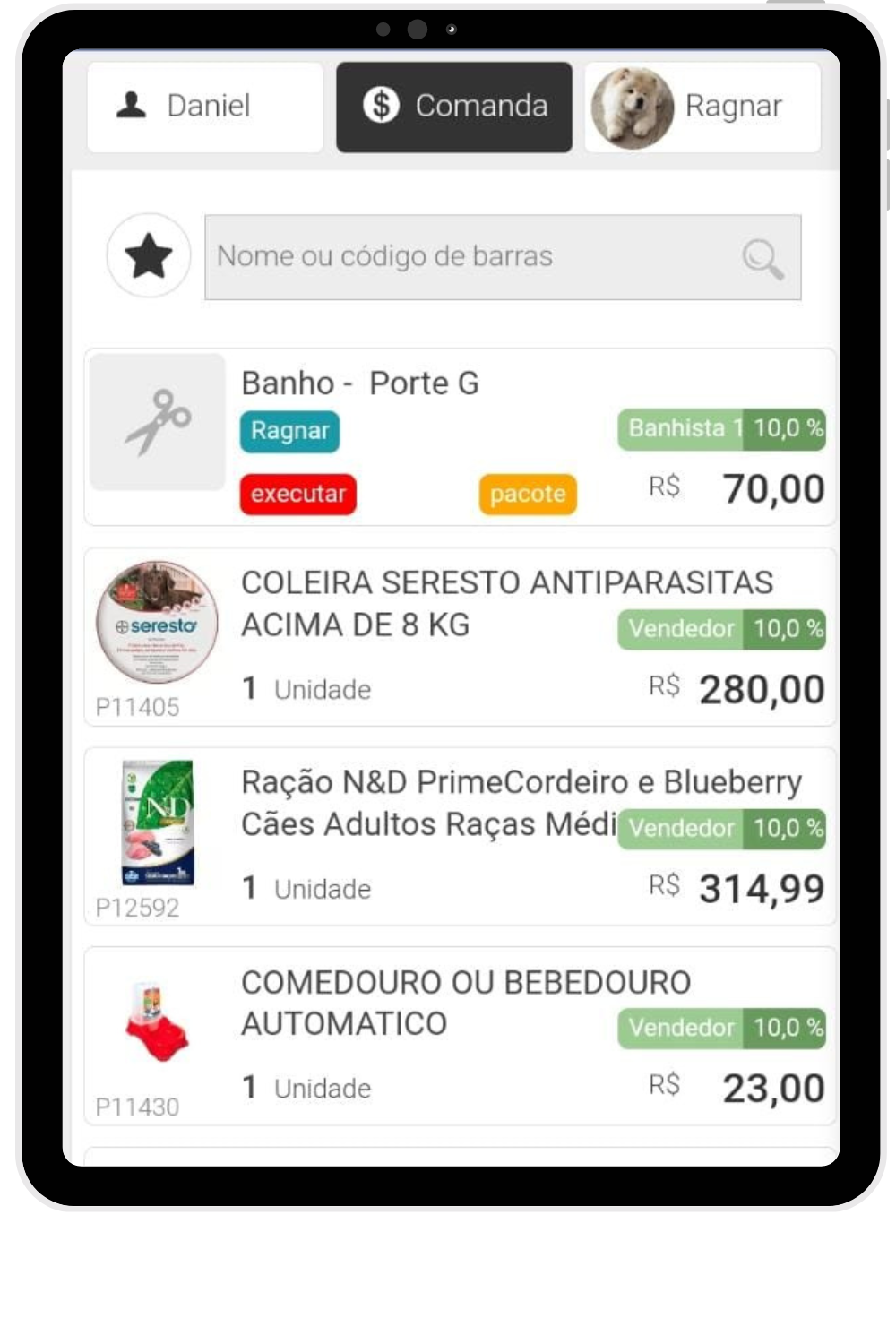Tap Vendedor badge on Comedouro Automatico
This screenshot has height=1344, width=896.
[x=721, y=1028]
